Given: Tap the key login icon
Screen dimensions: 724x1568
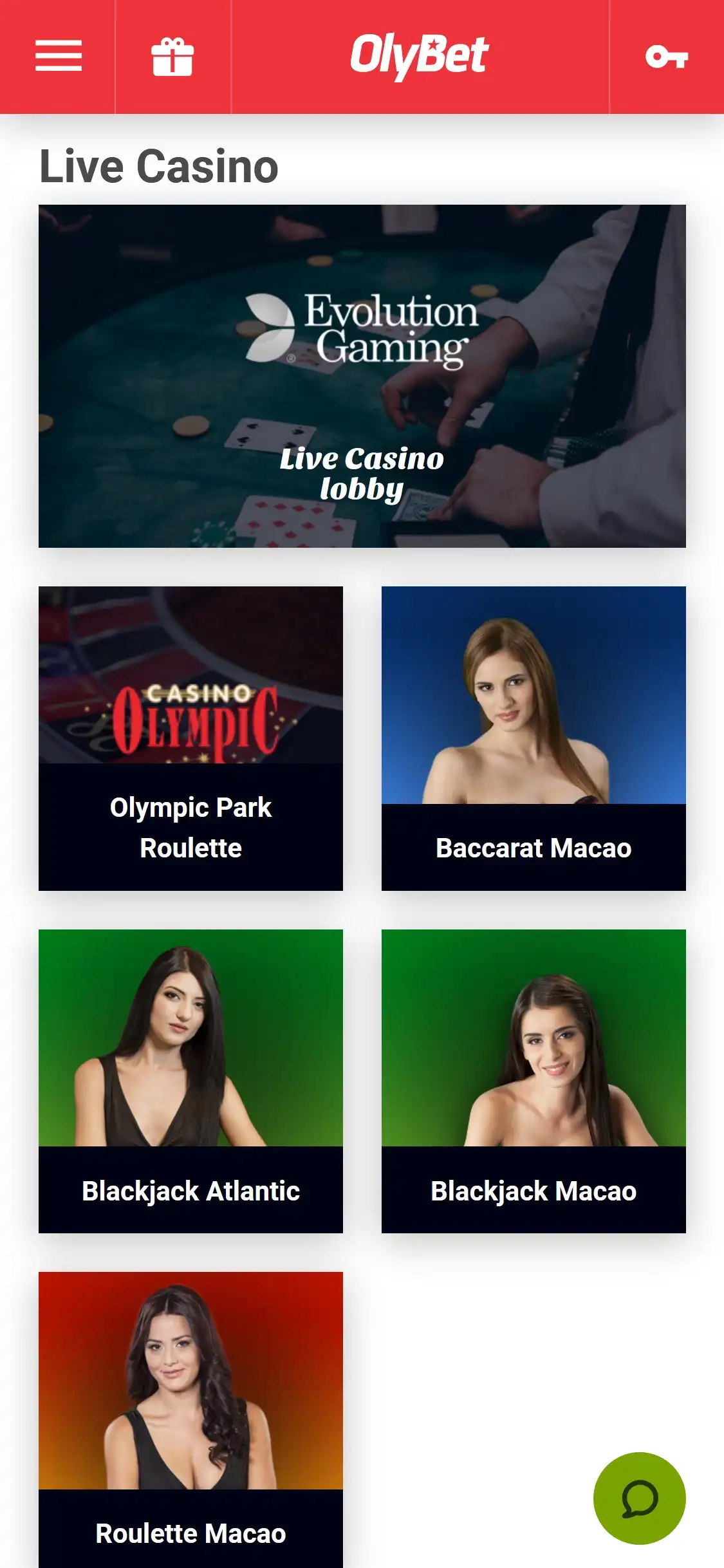Looking at the screenshot, I should click(667, 57).
